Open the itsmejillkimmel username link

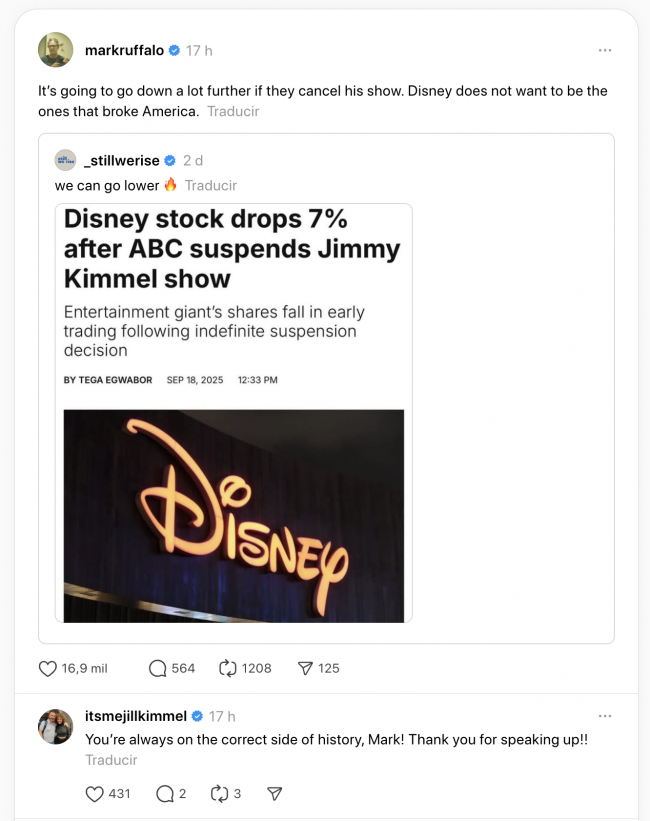135,716
